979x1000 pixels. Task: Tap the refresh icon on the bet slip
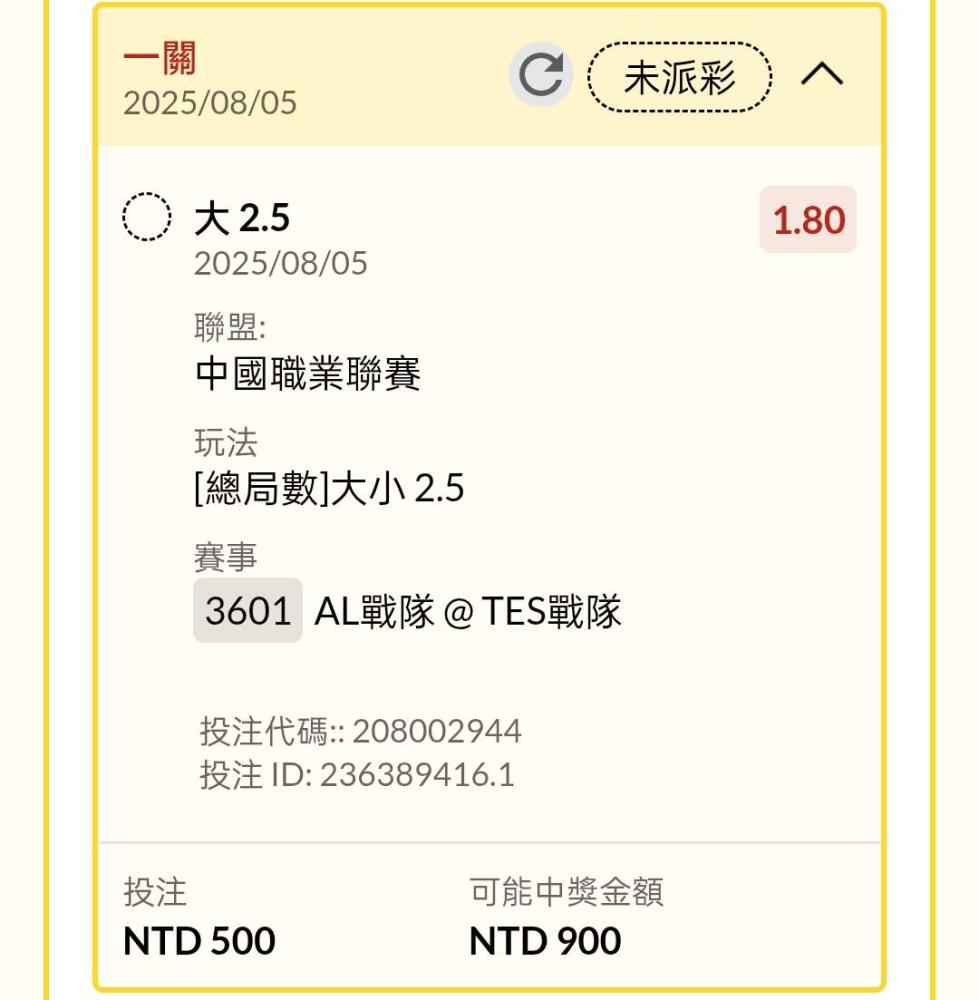[x=541, y=75]
